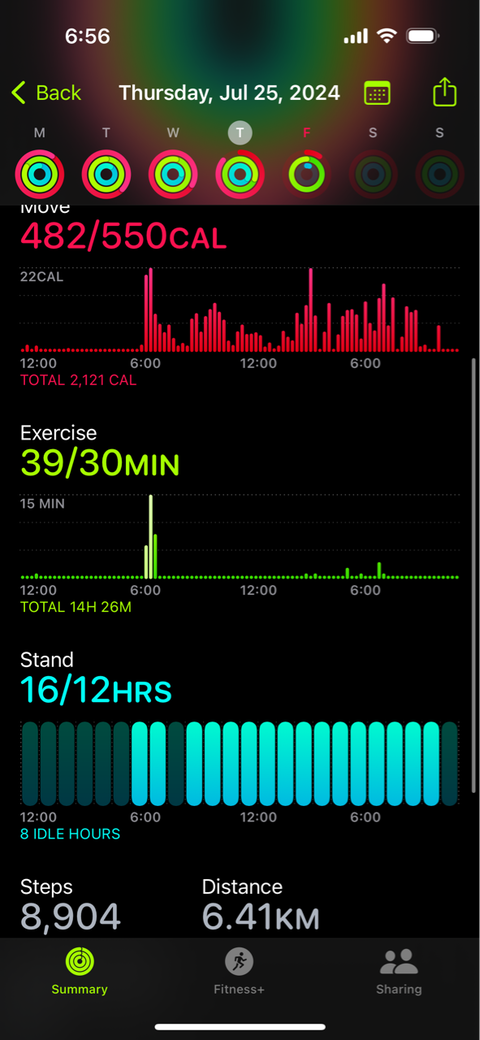Go back using the Back button
The width and height of the screenshot is (480, 1040).
click(x=46, y=93)
